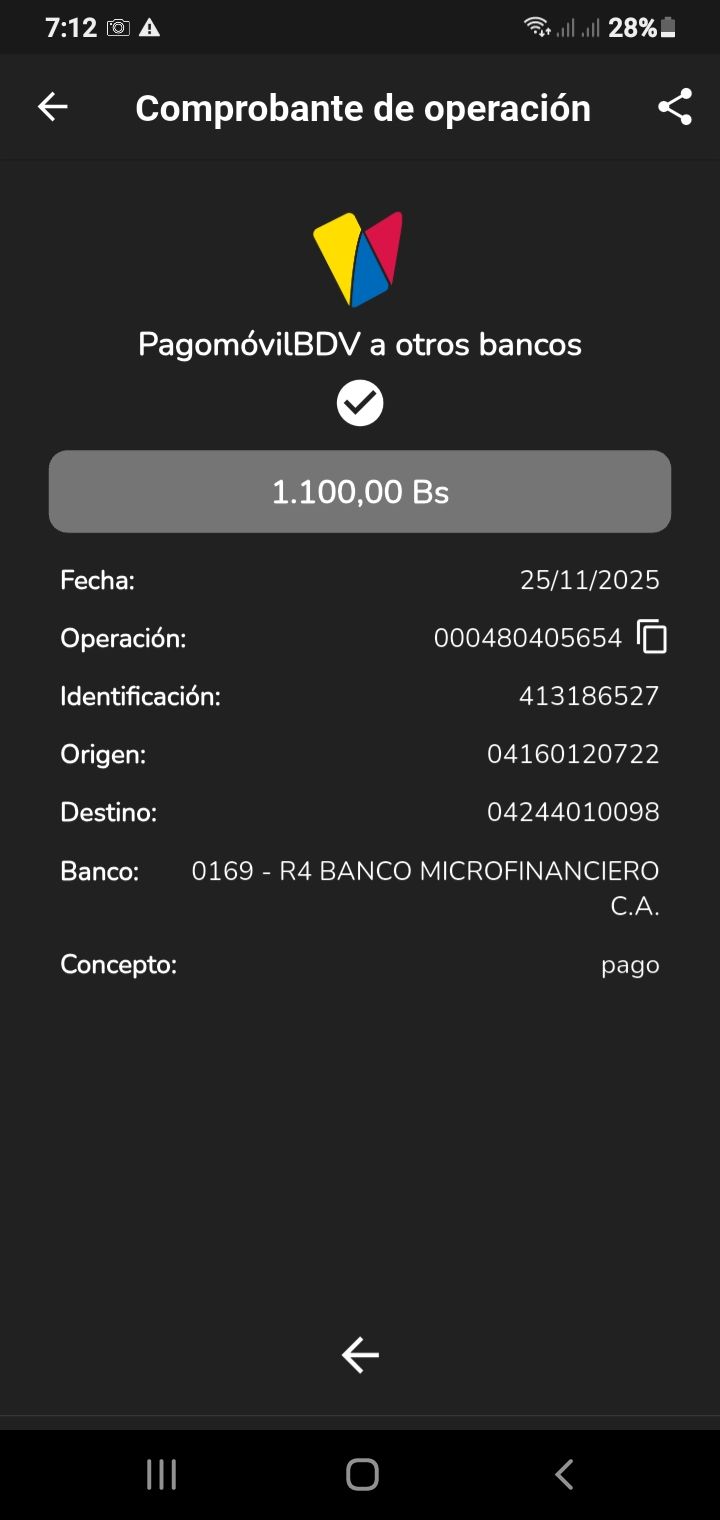Tap the bottom back arrow button
720x1520 pixels.
(x=360, y=1355)
